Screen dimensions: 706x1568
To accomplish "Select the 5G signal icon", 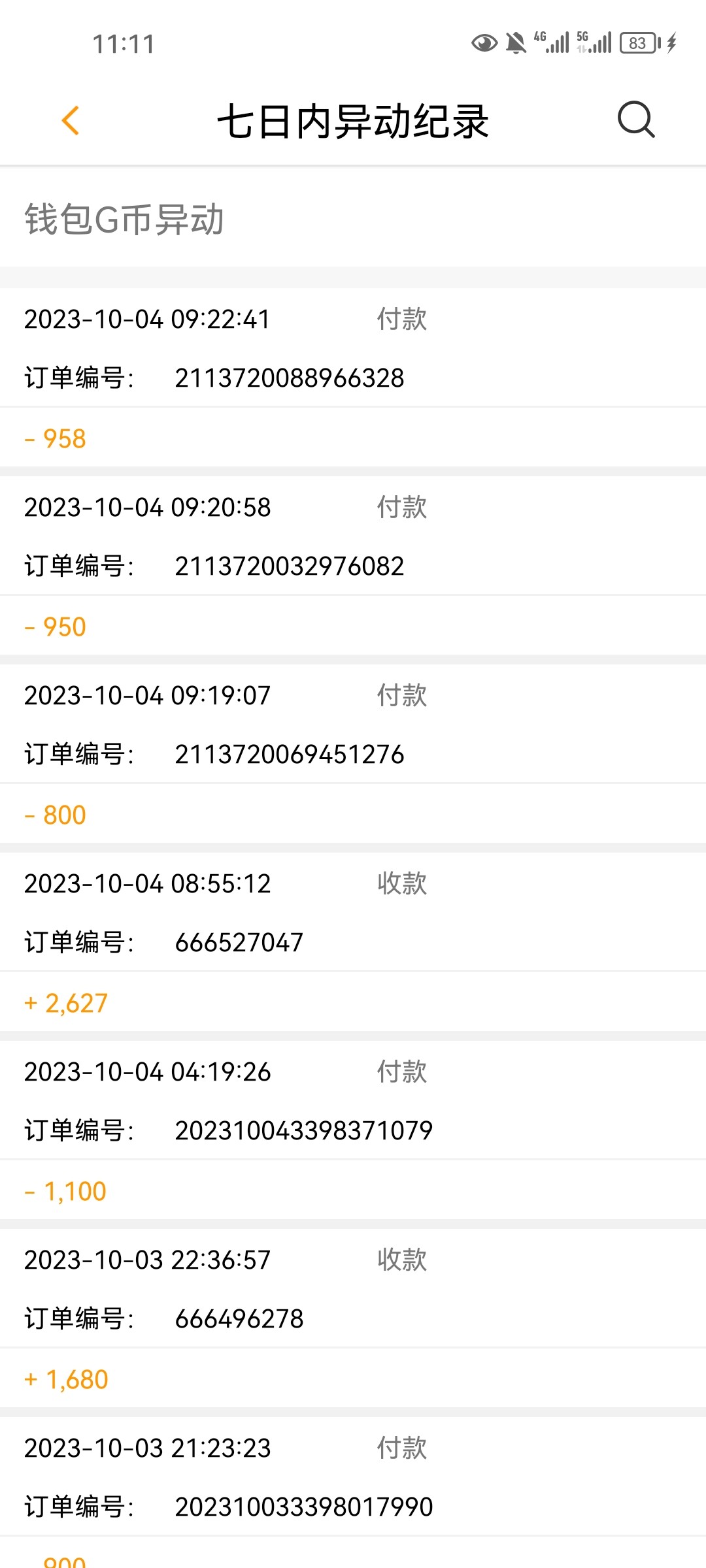I will [x=592, y=42].
